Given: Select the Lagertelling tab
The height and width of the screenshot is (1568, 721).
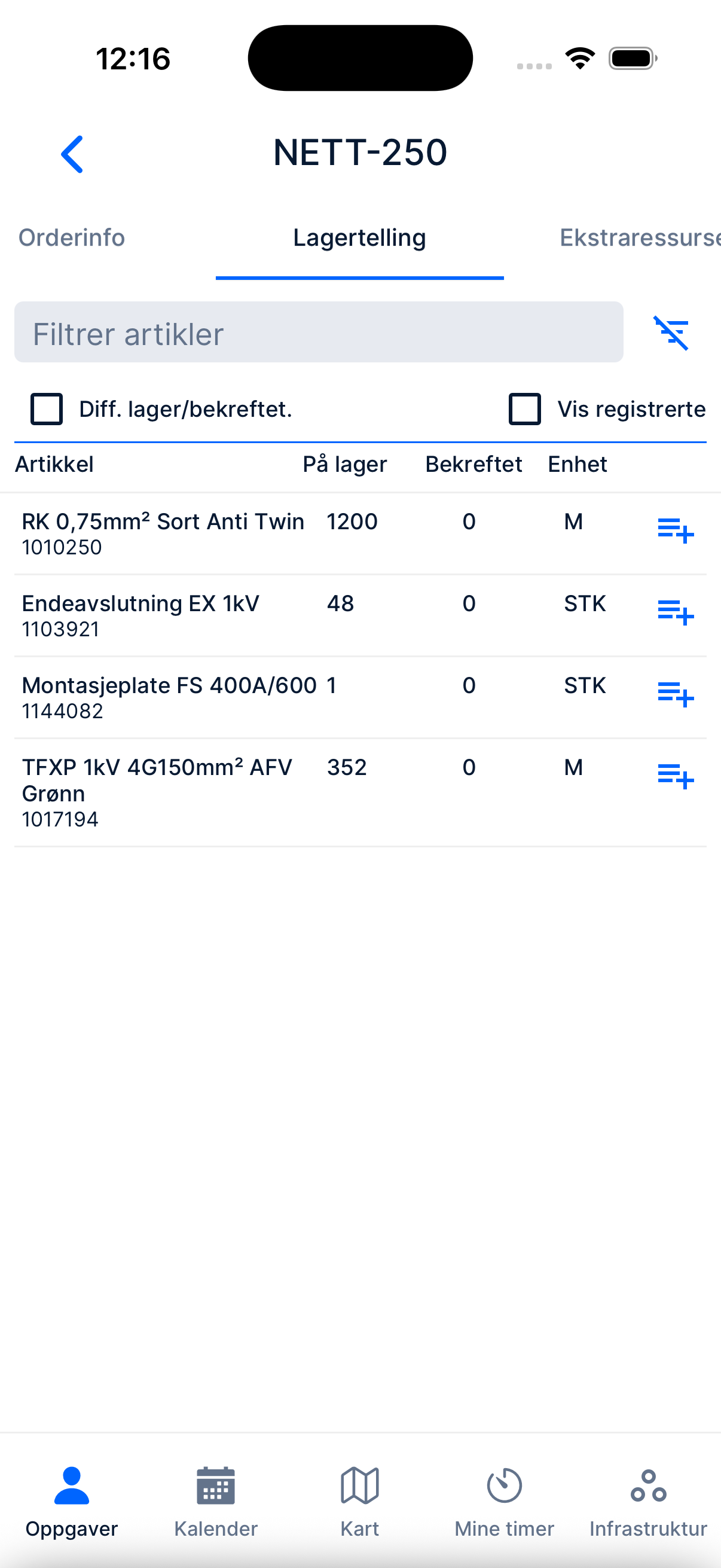Looking at the screenshot, I should (359, 237).
